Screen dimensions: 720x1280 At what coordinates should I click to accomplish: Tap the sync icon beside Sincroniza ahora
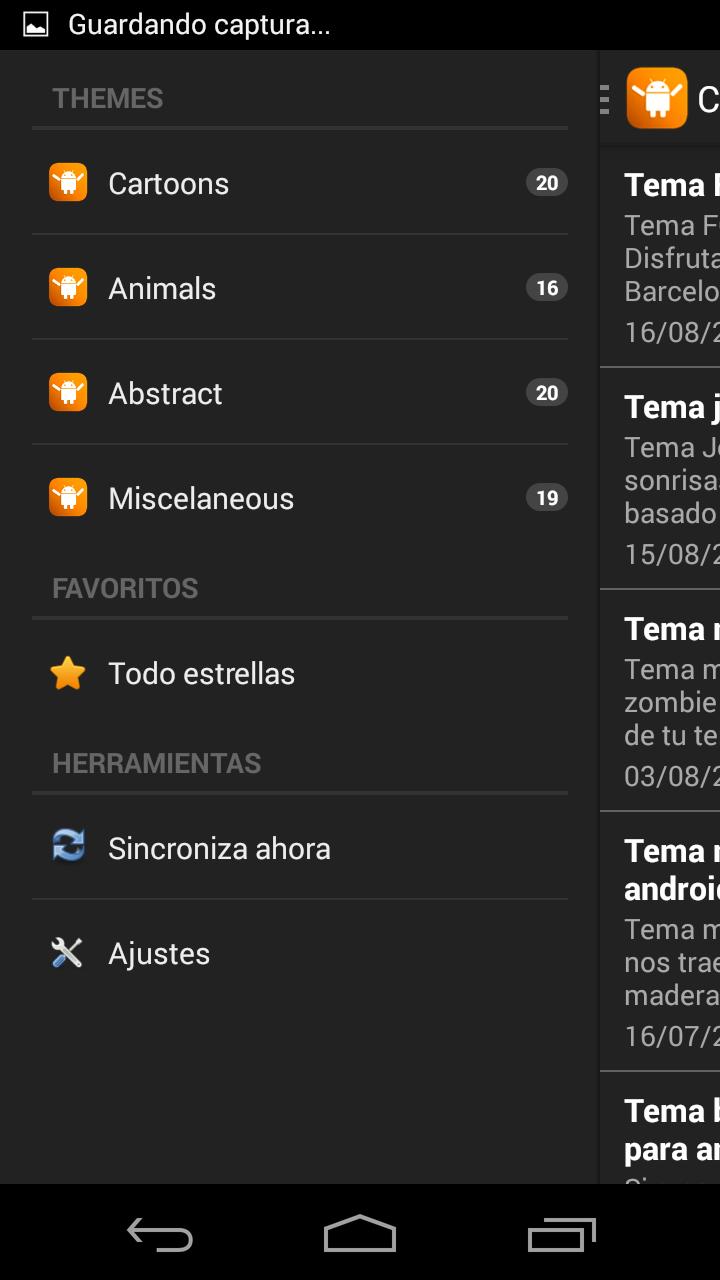tap(67, 848)
